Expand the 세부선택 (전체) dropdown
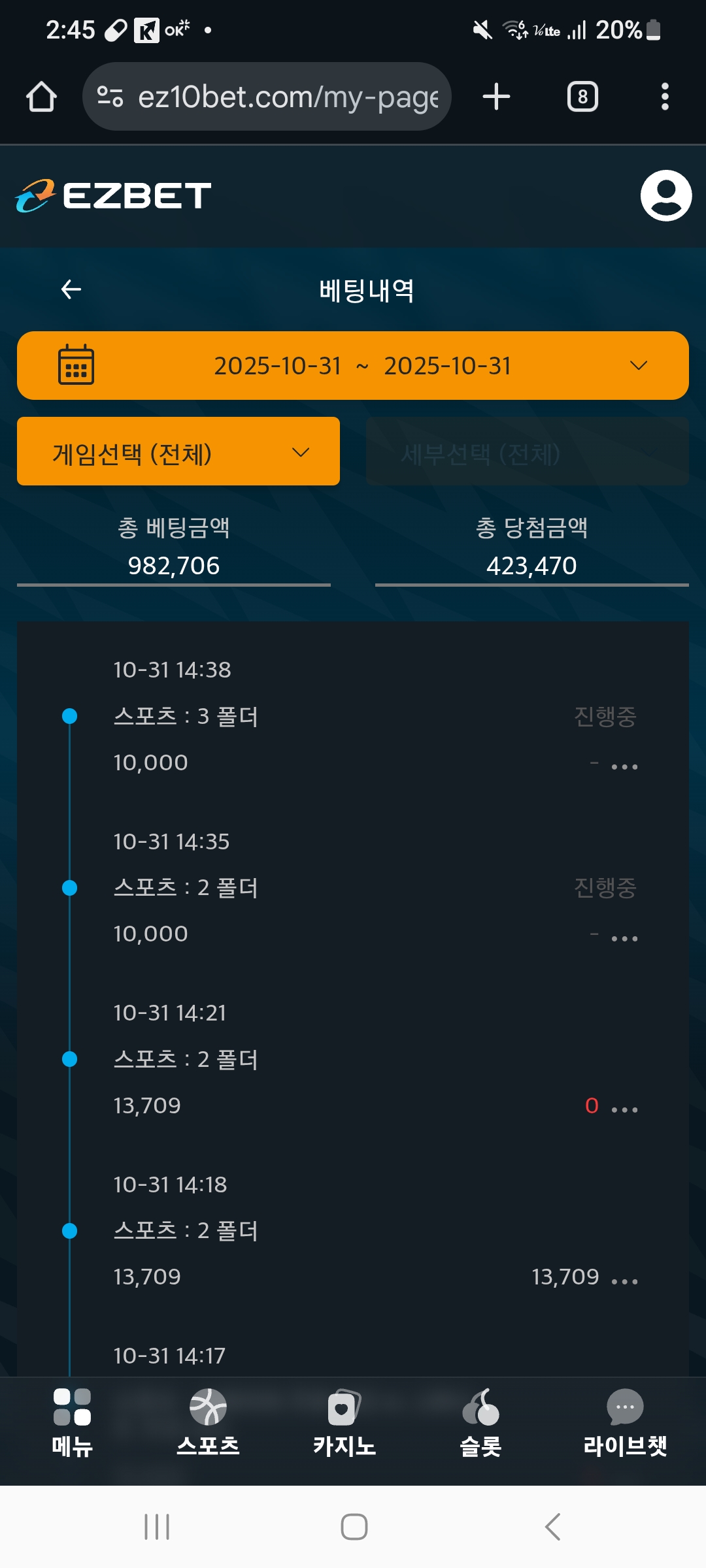 pos(526,451)
